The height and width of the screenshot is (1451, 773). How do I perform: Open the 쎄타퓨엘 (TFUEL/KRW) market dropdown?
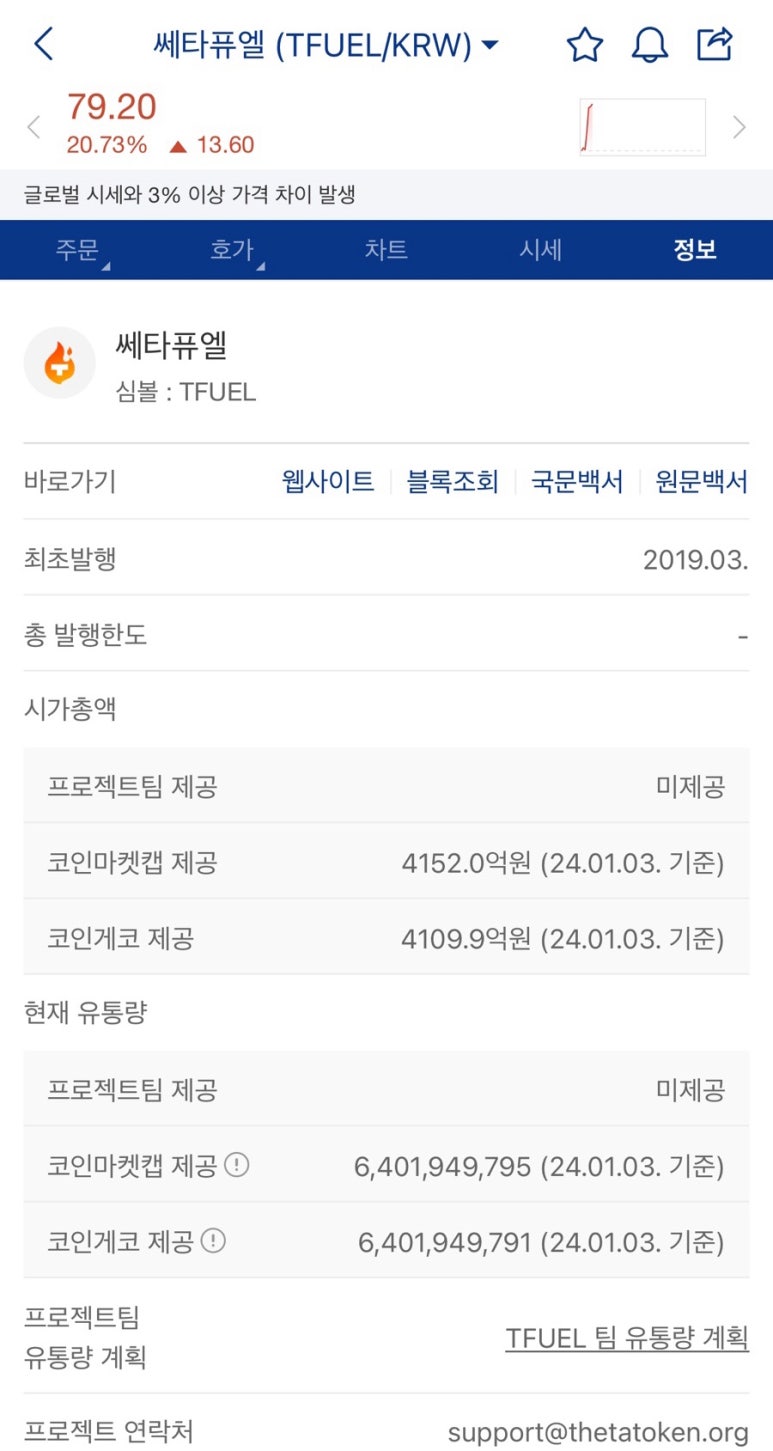pos(326,44)
